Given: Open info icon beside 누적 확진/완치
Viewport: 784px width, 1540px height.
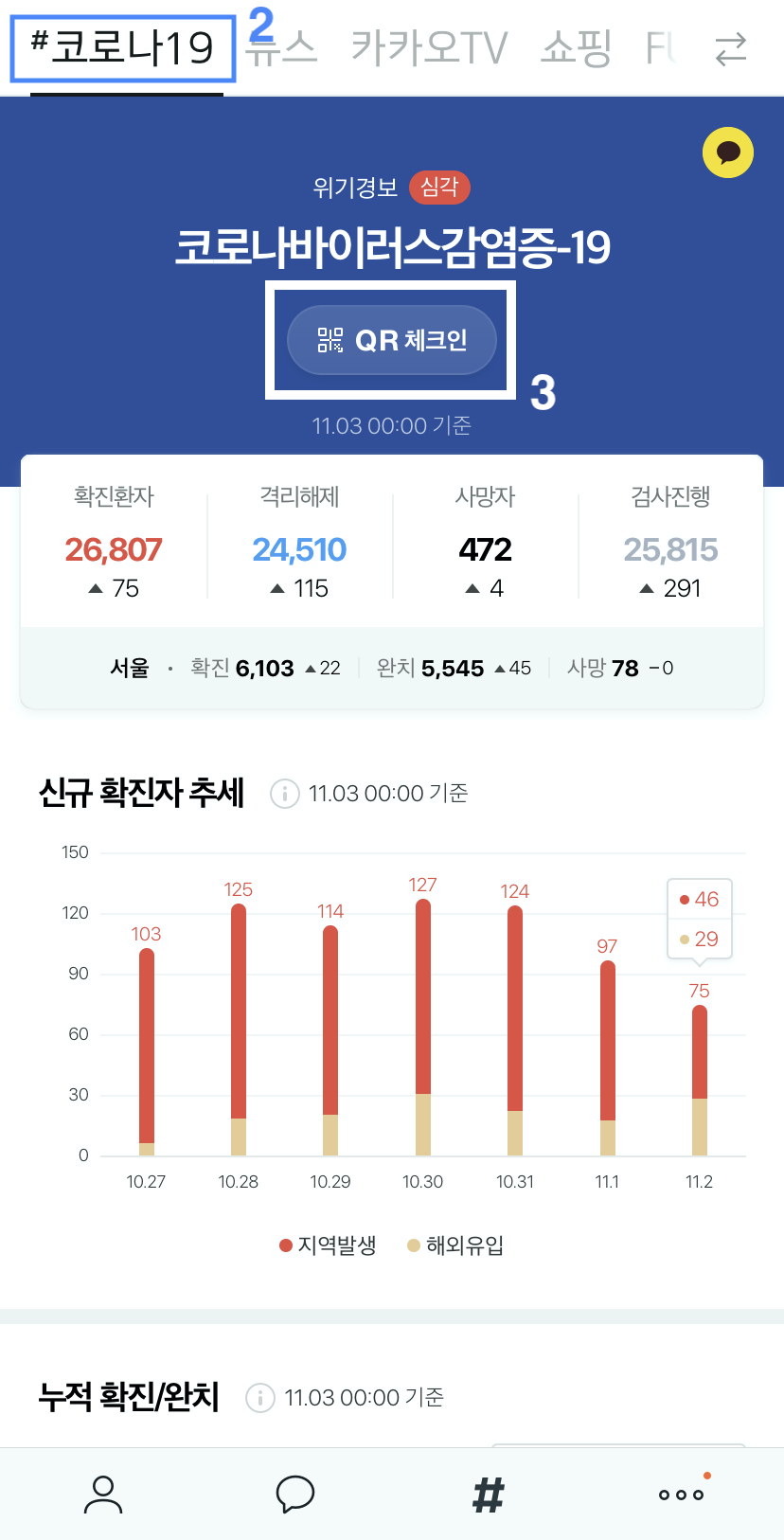Looking at the screenshot, I should point(259,1398).
